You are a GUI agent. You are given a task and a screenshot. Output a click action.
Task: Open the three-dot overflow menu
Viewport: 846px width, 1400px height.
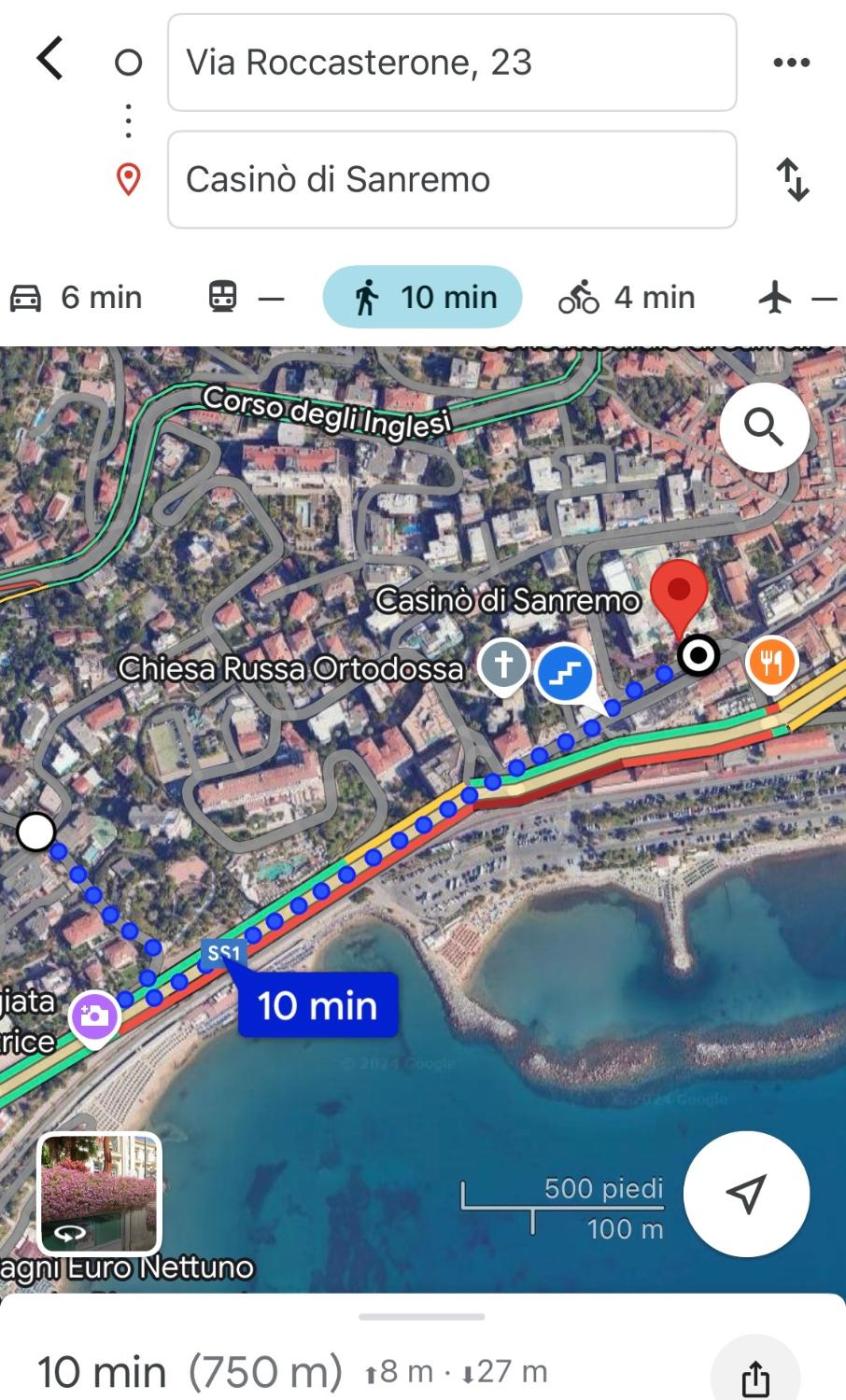[791, 62]
